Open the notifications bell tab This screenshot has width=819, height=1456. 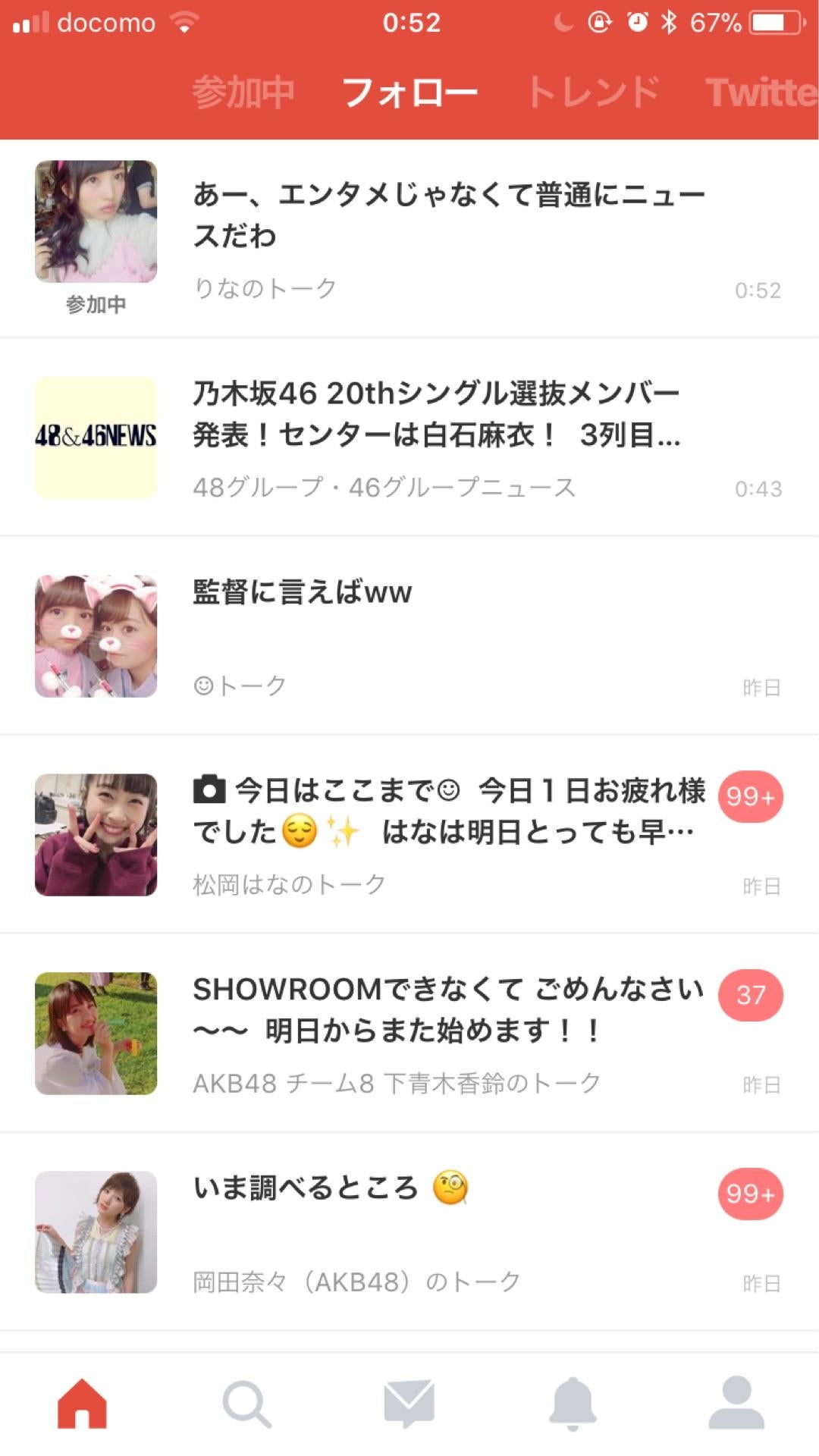coord(573,1404)
